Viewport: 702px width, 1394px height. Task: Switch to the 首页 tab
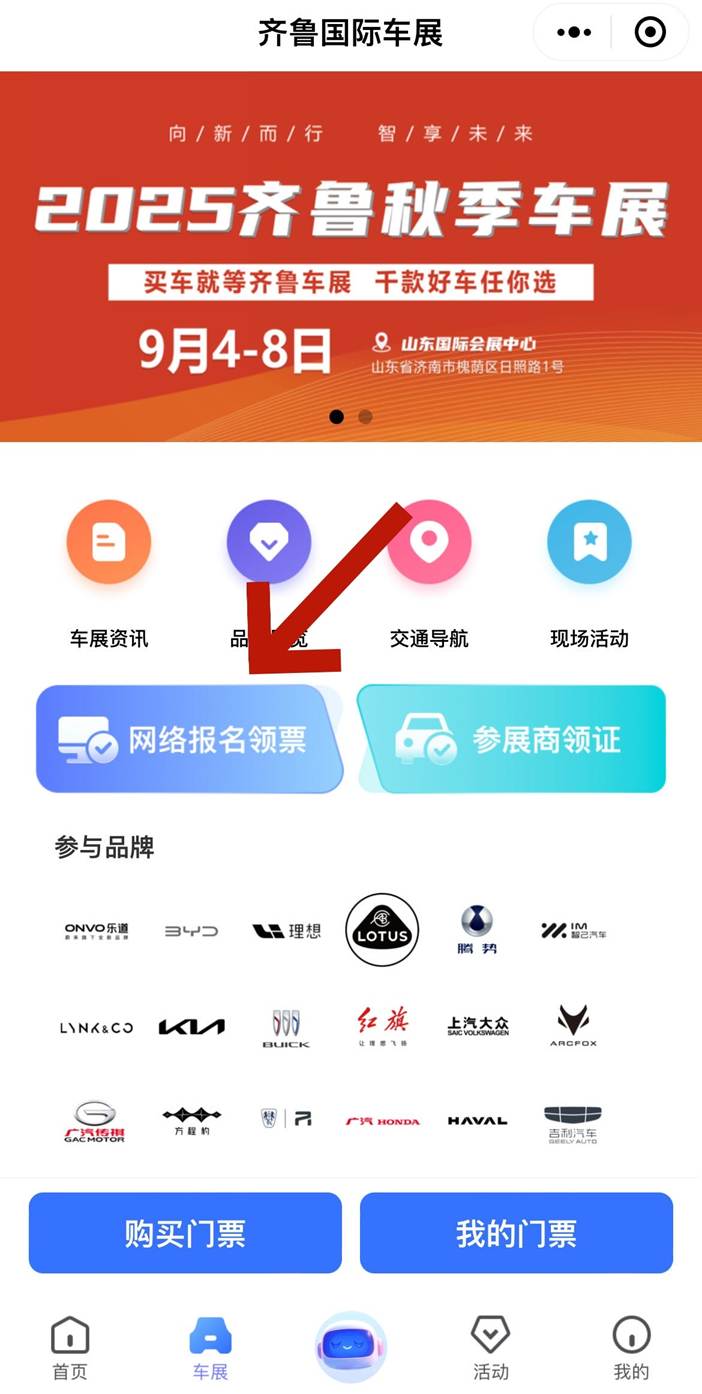70,1348
